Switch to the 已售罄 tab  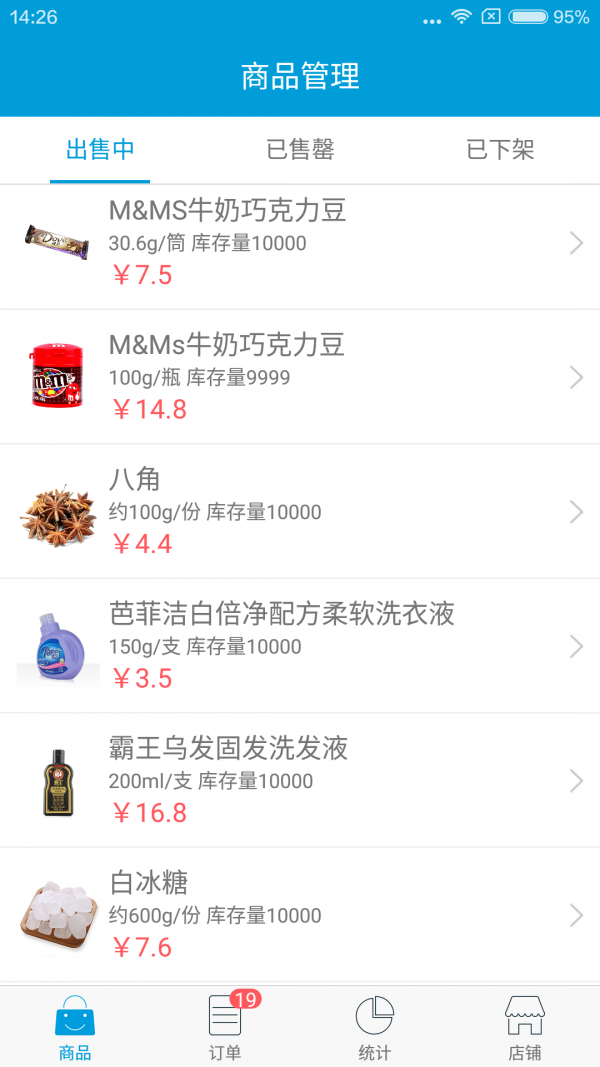click(300, 150)
